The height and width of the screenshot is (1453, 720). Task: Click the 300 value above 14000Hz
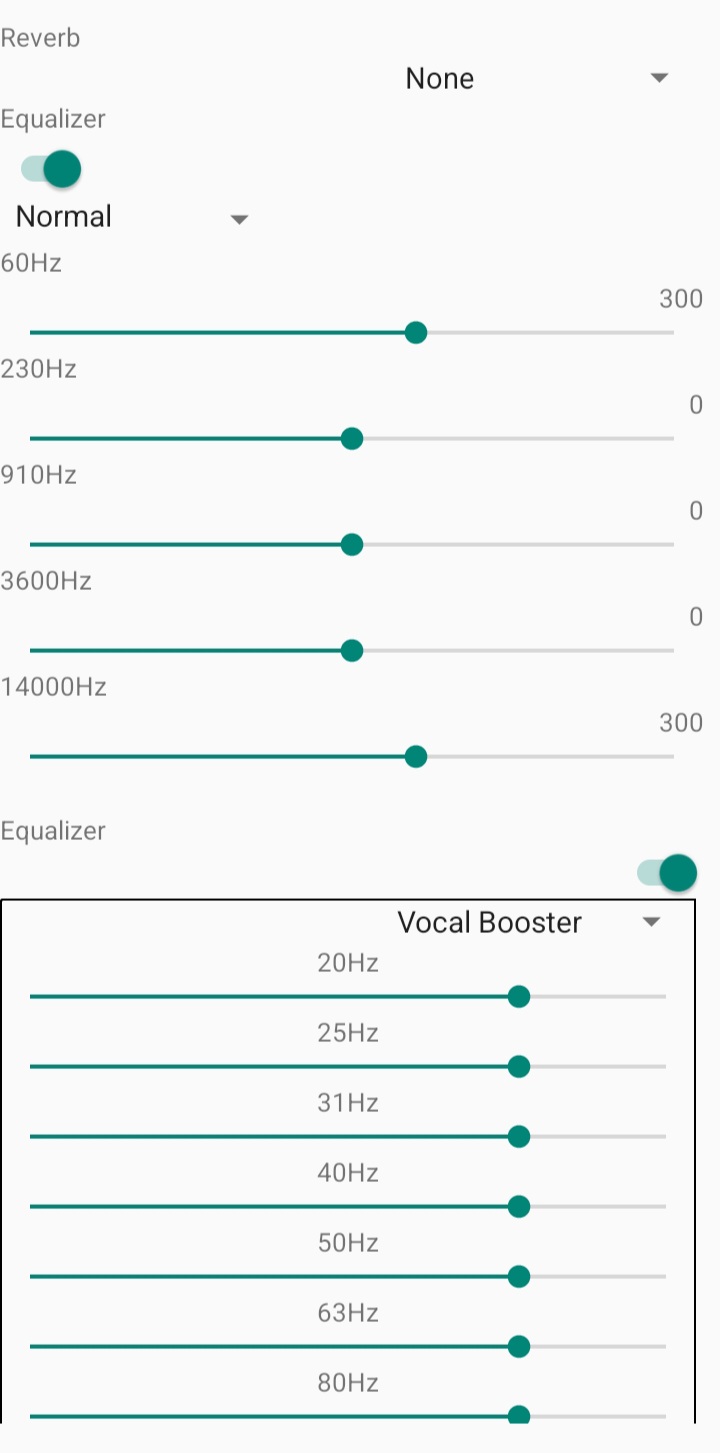point(684,722)
